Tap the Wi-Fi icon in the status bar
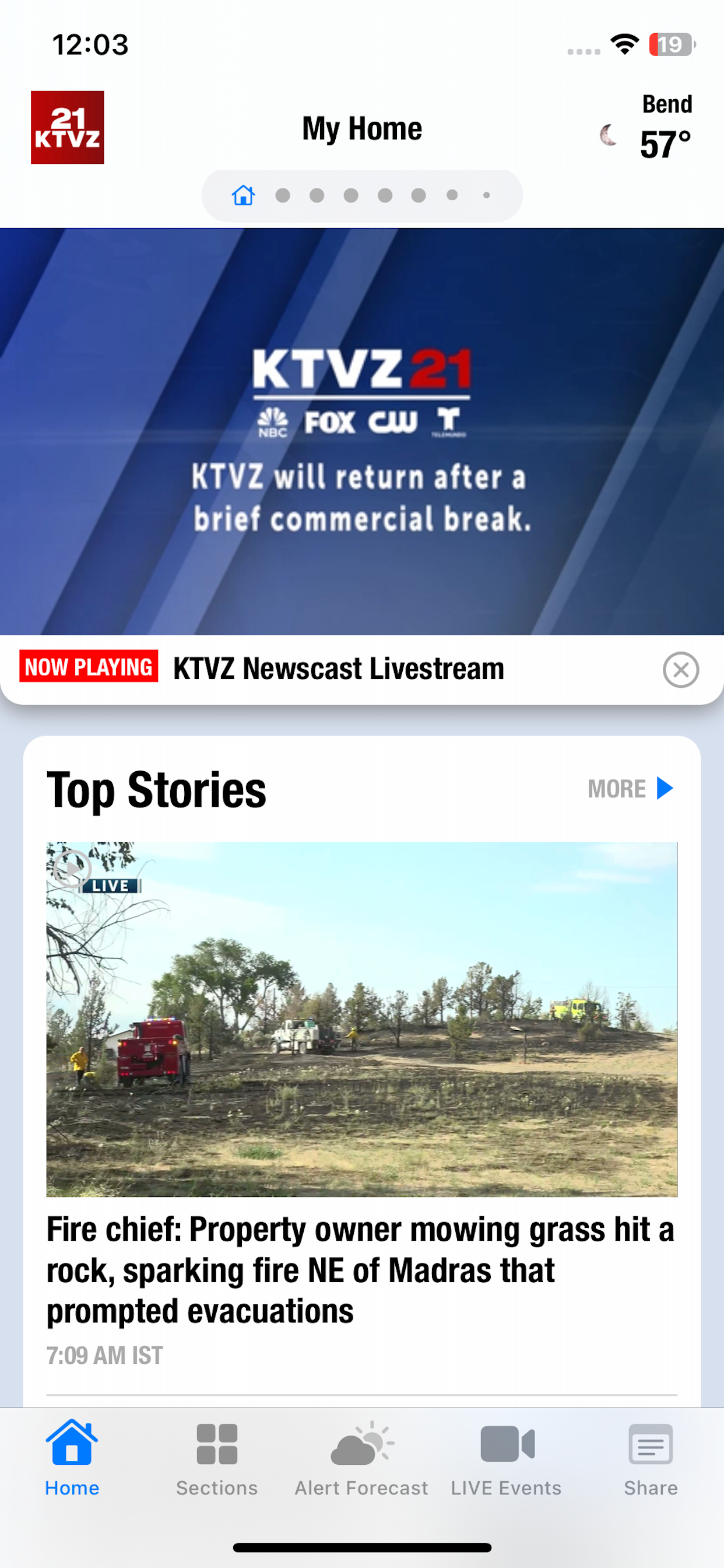724x1568 pixels. pos(624,44)
